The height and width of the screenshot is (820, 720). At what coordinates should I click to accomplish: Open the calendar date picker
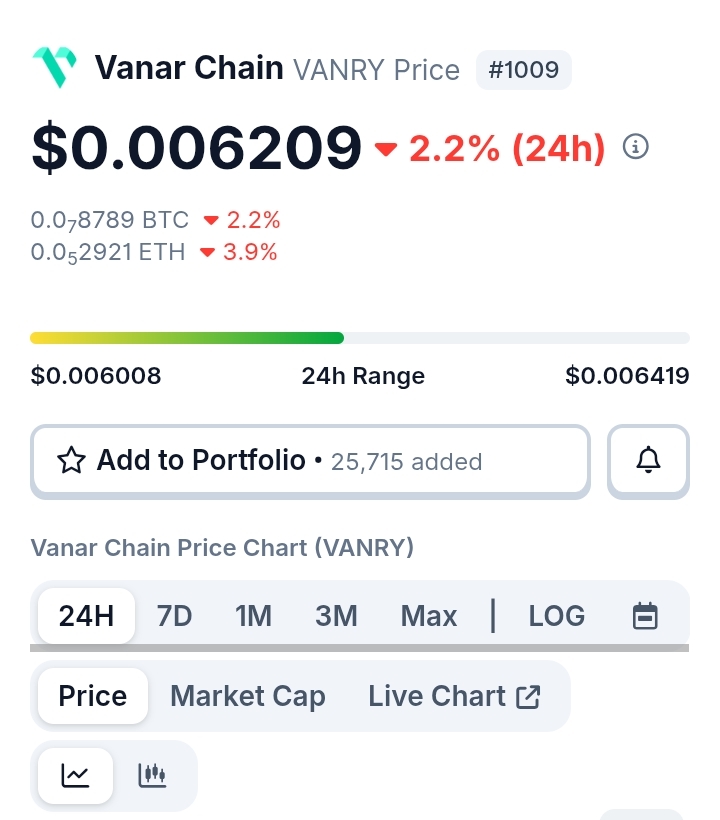(x=646, y=616)
